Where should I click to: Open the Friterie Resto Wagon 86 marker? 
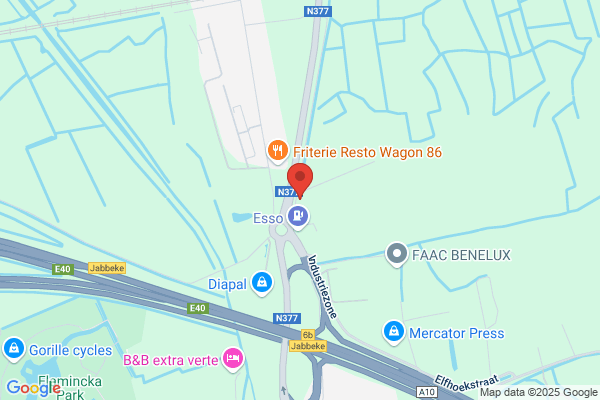[x=278, y=152]
